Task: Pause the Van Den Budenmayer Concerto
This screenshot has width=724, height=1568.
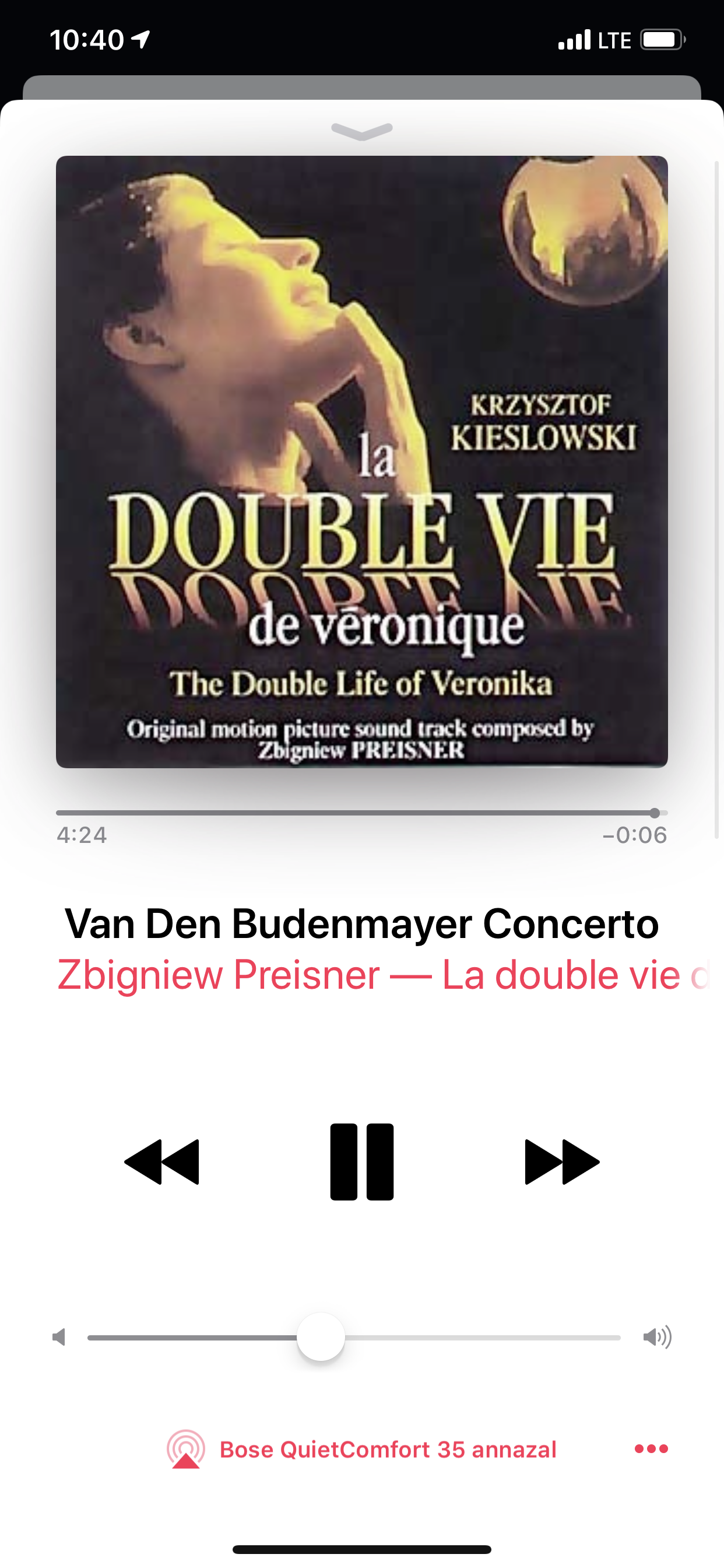Action: (362, 1161)
